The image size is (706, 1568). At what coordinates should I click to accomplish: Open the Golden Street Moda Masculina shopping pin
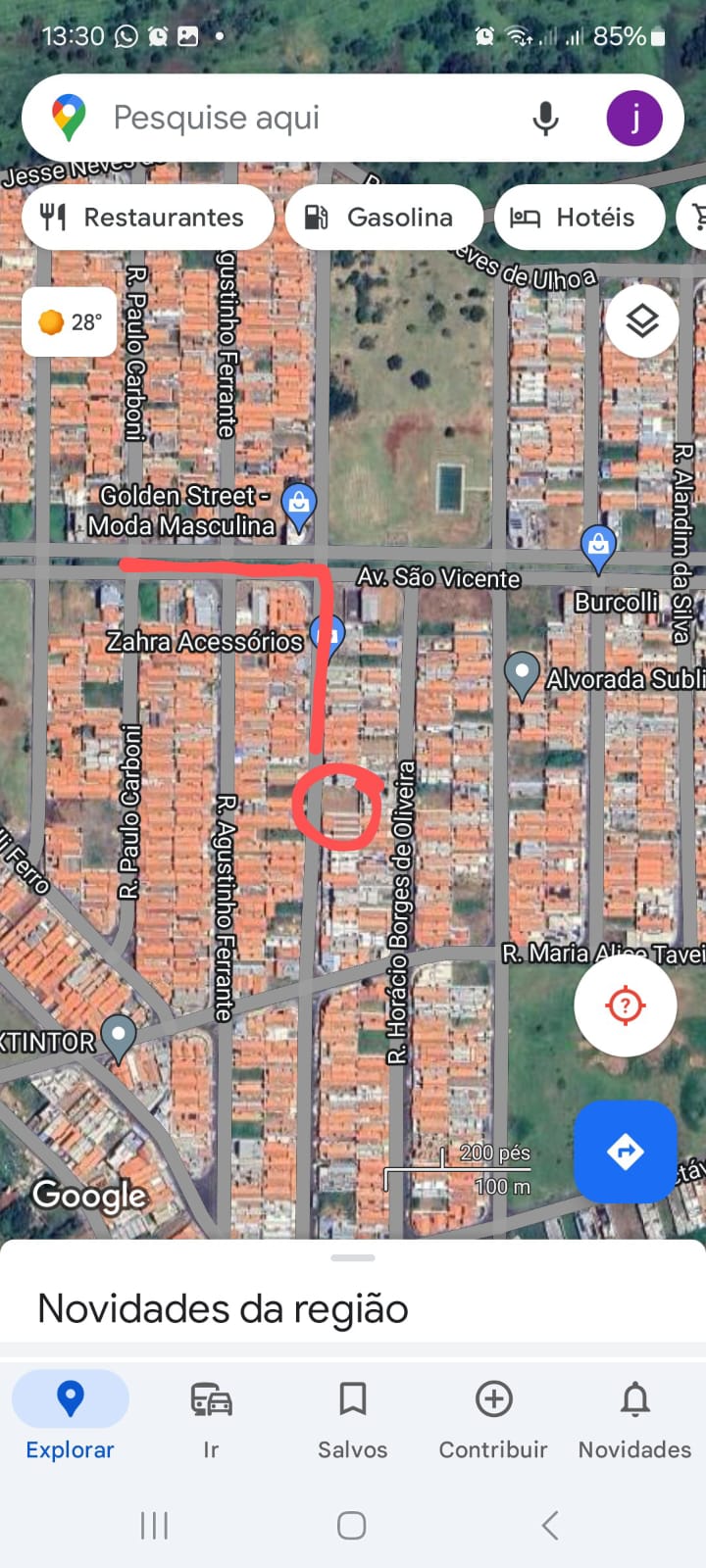[x=300, y=505]
